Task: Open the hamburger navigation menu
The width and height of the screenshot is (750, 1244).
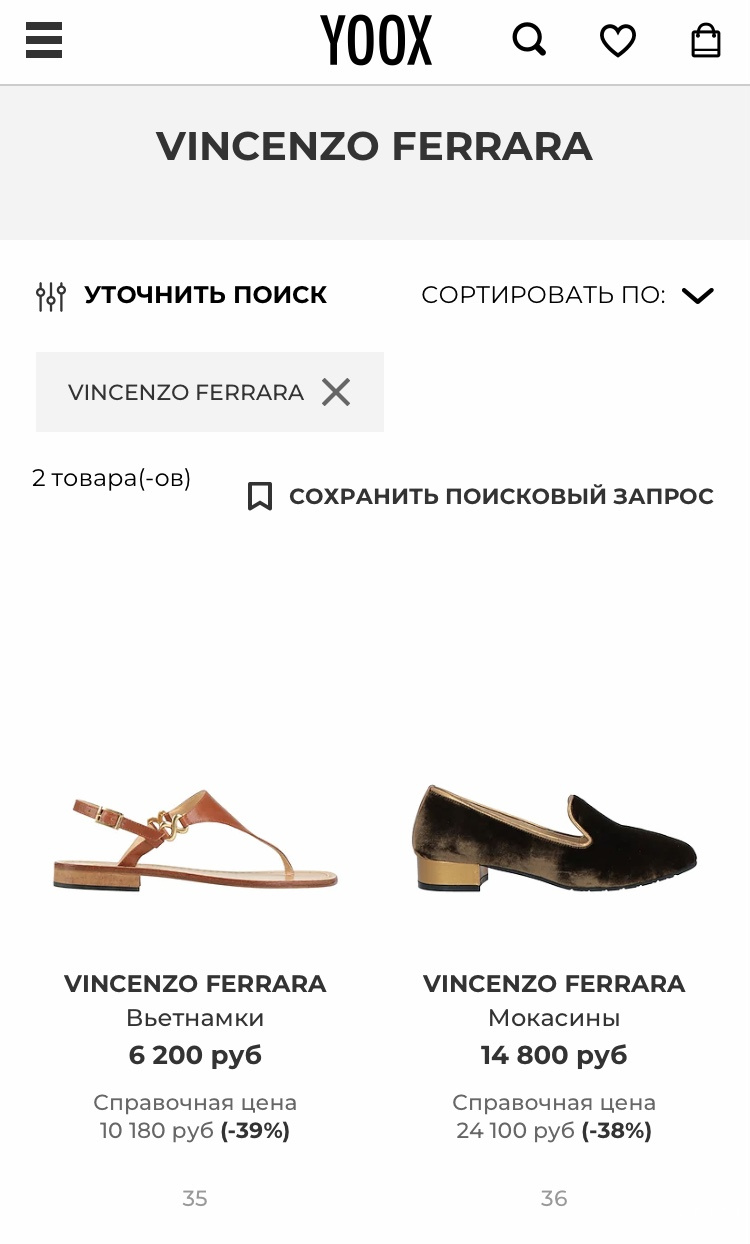Action: click(x=44, y=40)
